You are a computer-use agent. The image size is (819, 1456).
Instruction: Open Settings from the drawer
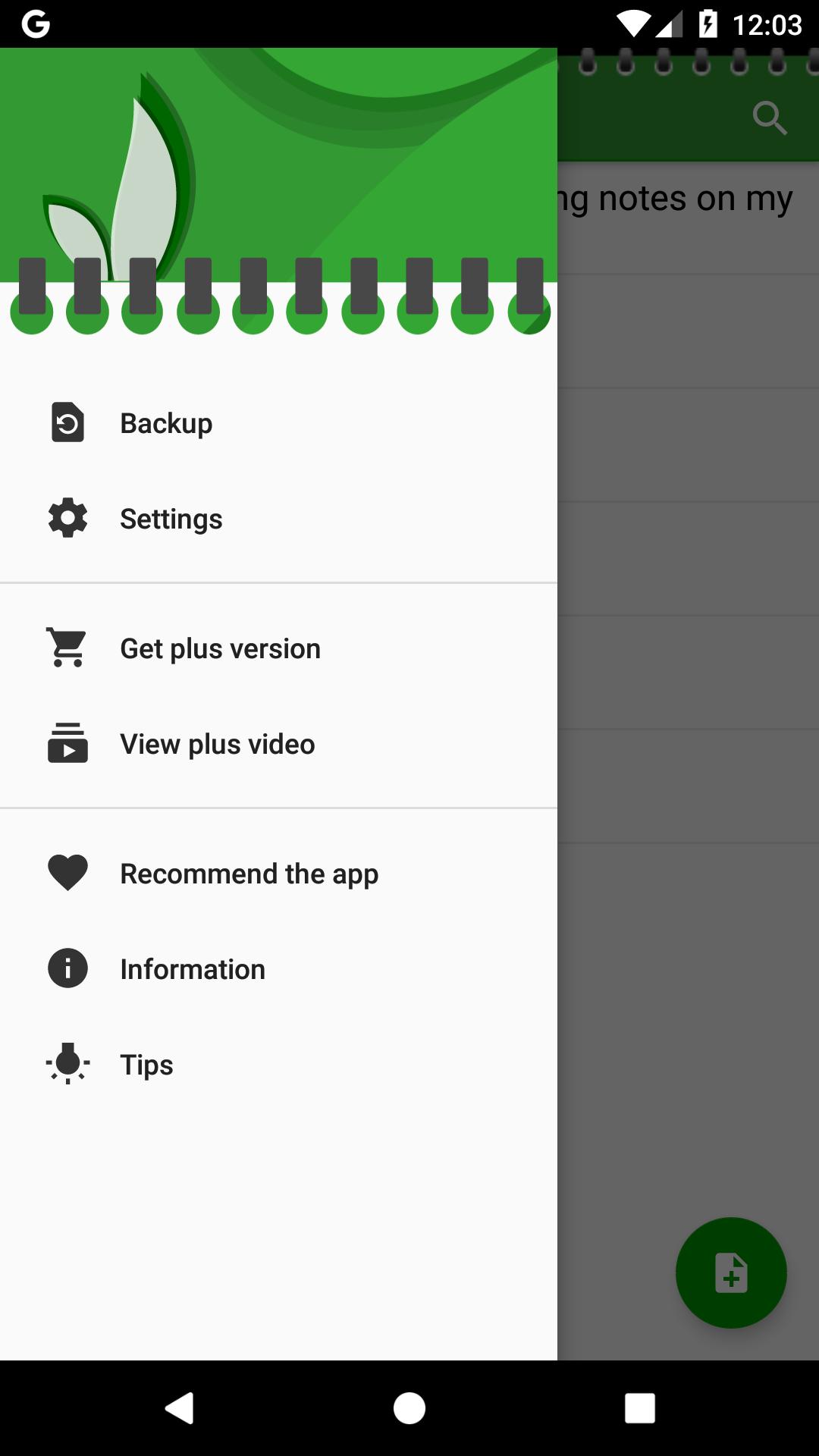coord(171,519)
